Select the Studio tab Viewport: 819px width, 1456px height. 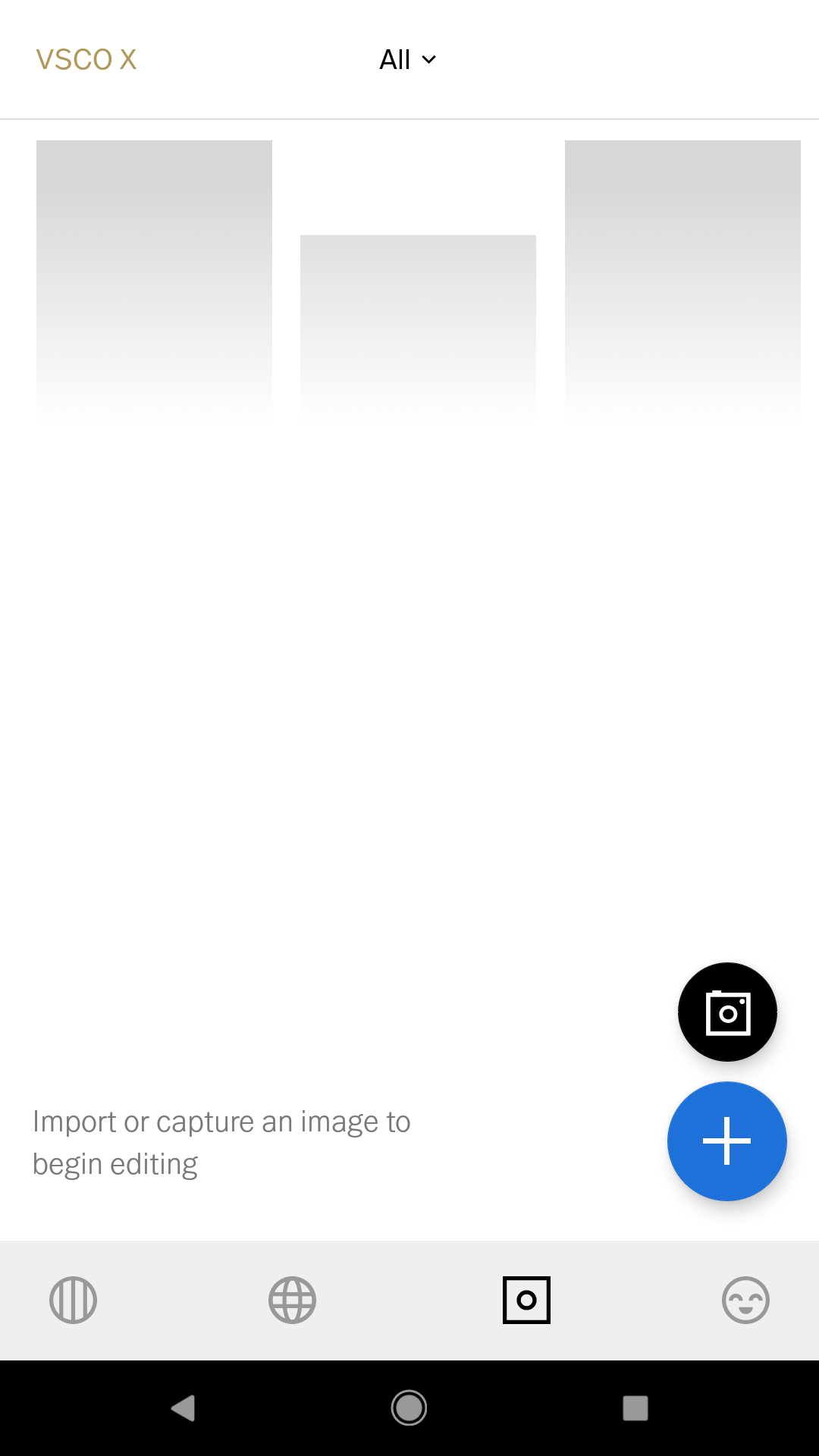526,1301
